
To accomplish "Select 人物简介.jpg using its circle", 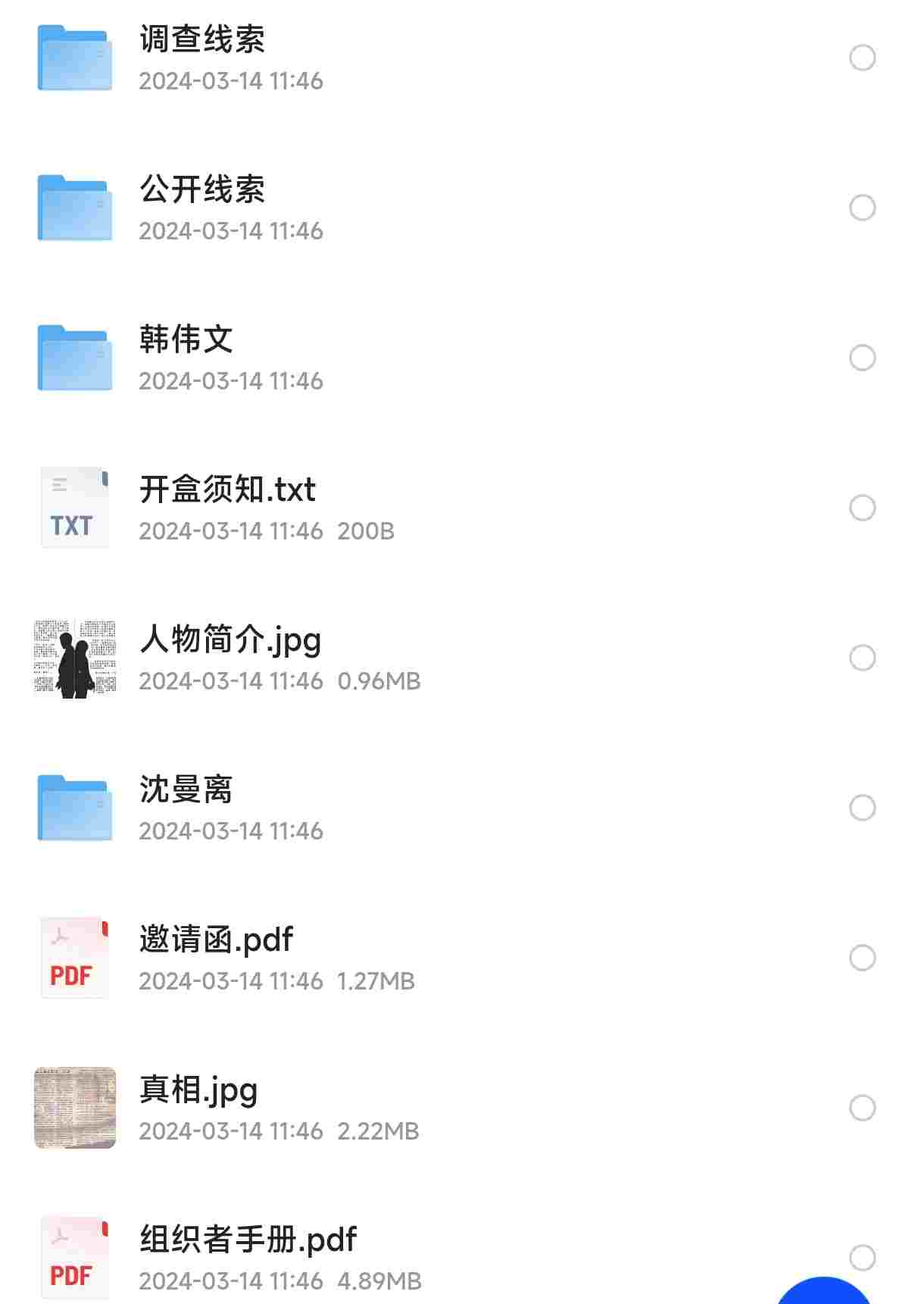I will pos(862,658).
